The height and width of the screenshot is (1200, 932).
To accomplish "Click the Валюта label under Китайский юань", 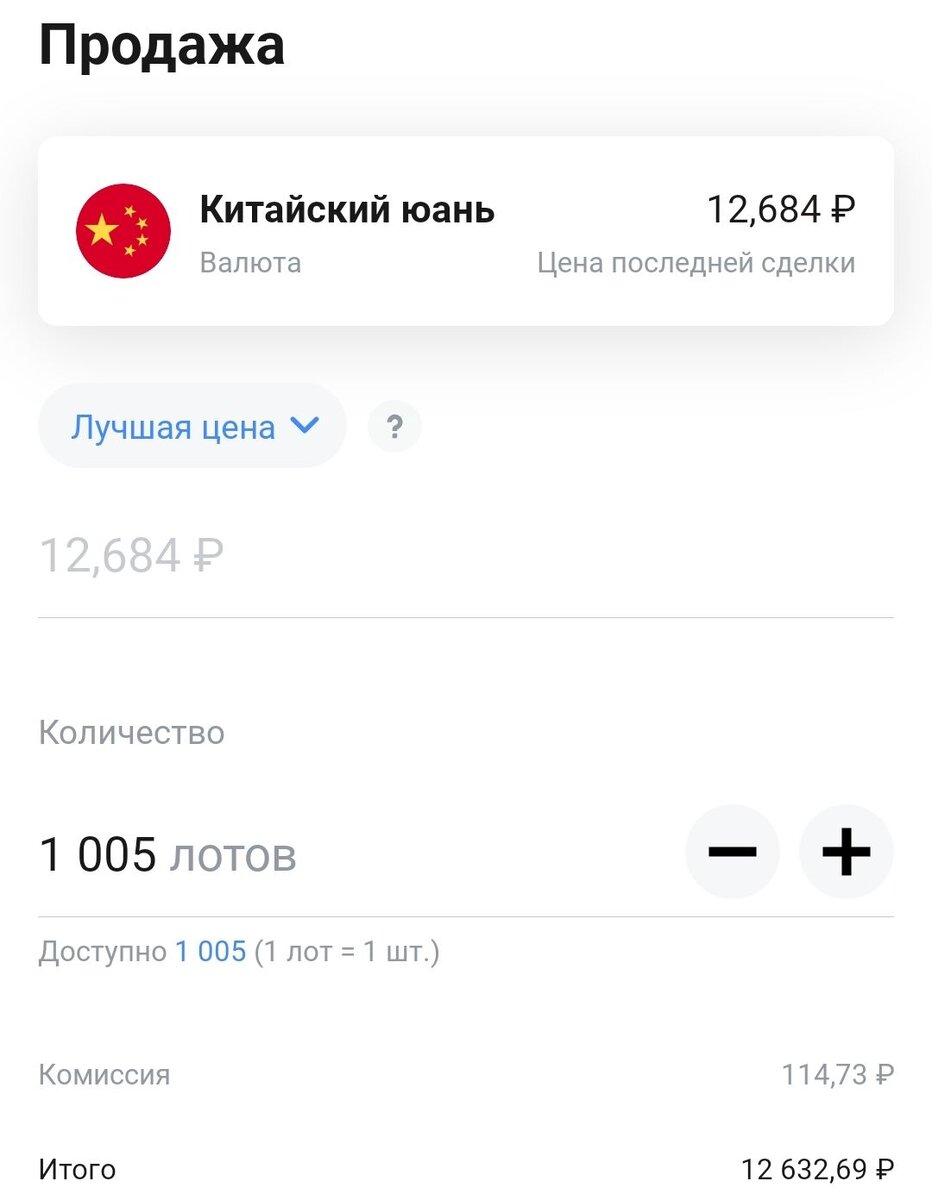I will [x=250, y=262].
